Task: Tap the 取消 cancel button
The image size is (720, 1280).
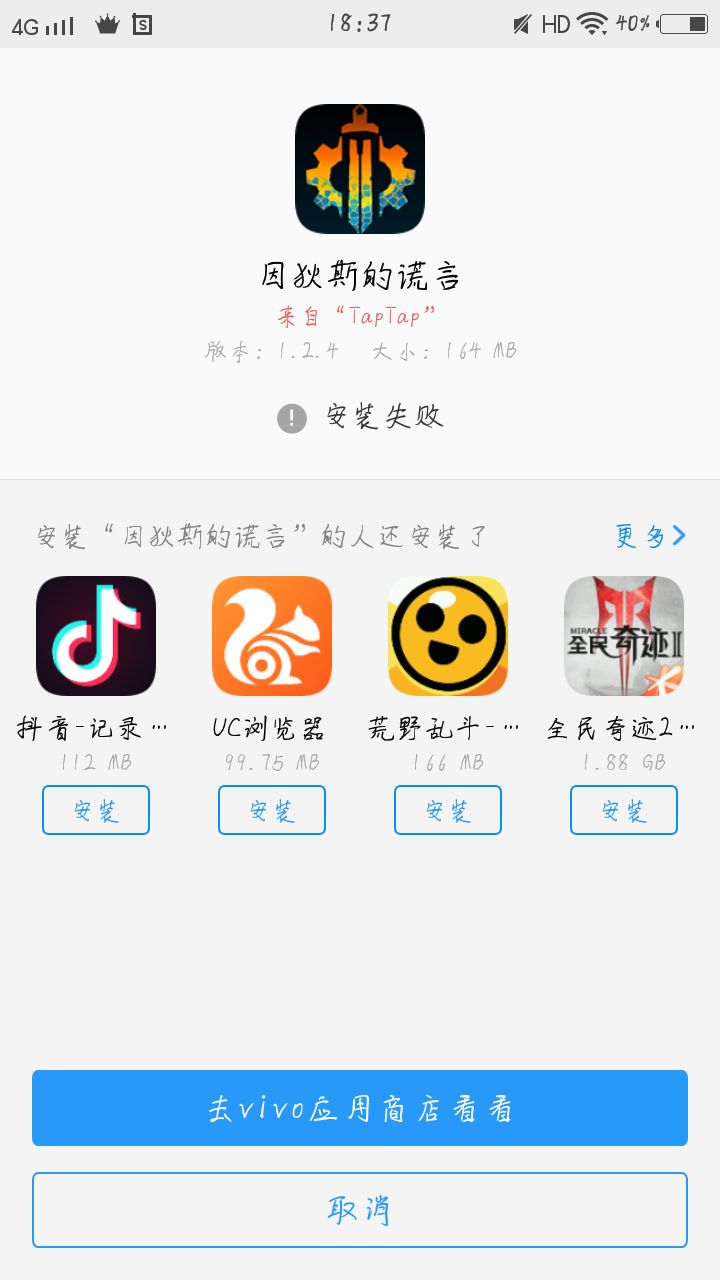Action: 360,1209
